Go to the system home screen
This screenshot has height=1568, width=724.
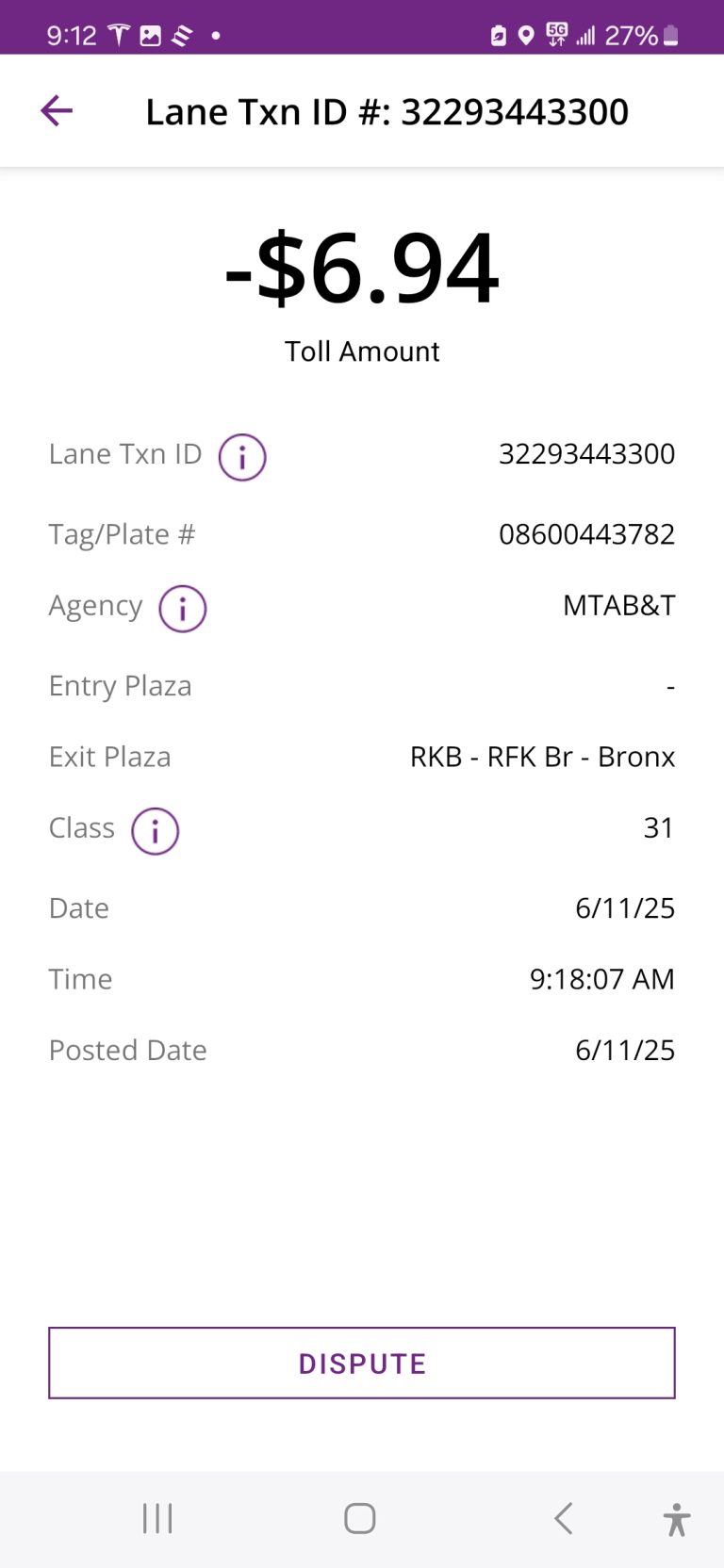(x=360, y=1518)
